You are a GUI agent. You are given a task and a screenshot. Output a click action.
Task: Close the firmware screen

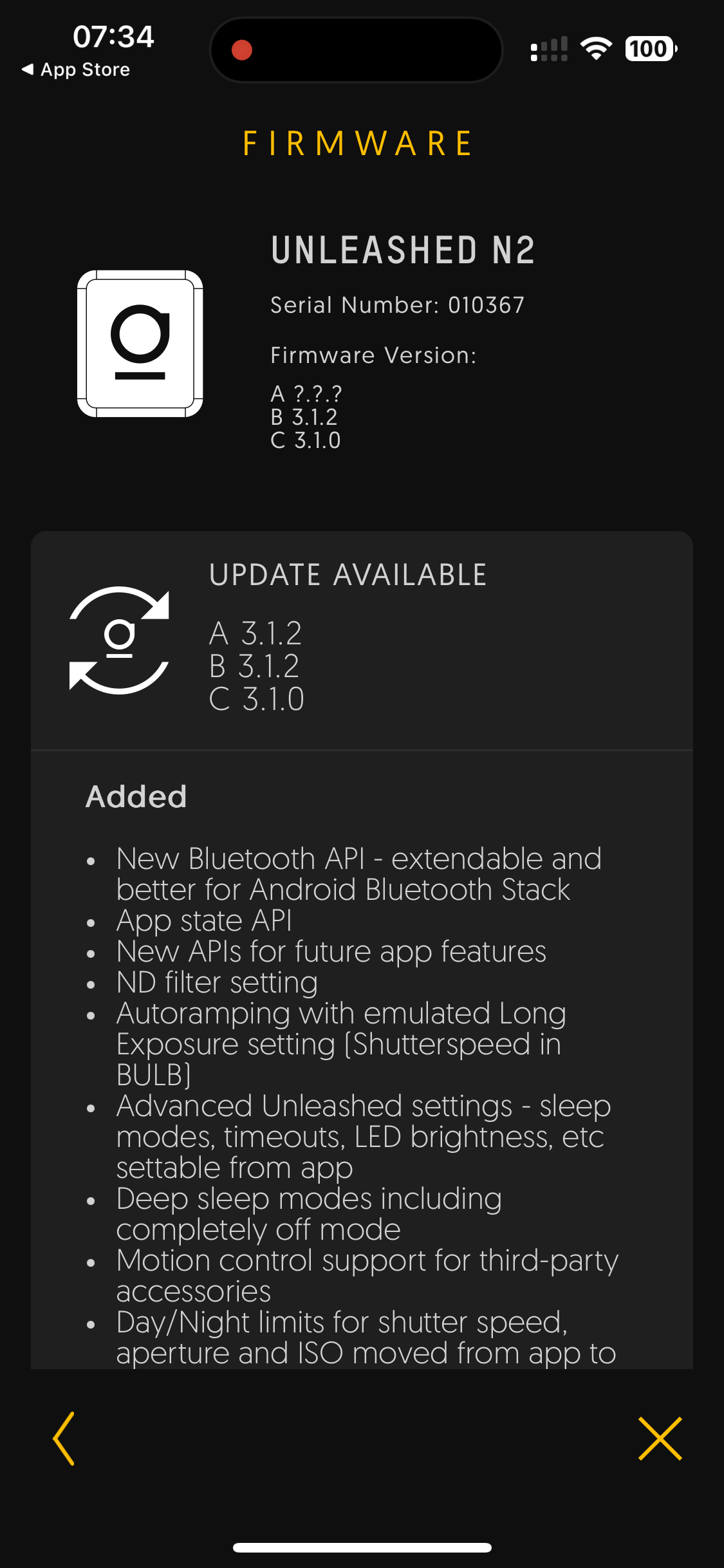point(660,1438)
